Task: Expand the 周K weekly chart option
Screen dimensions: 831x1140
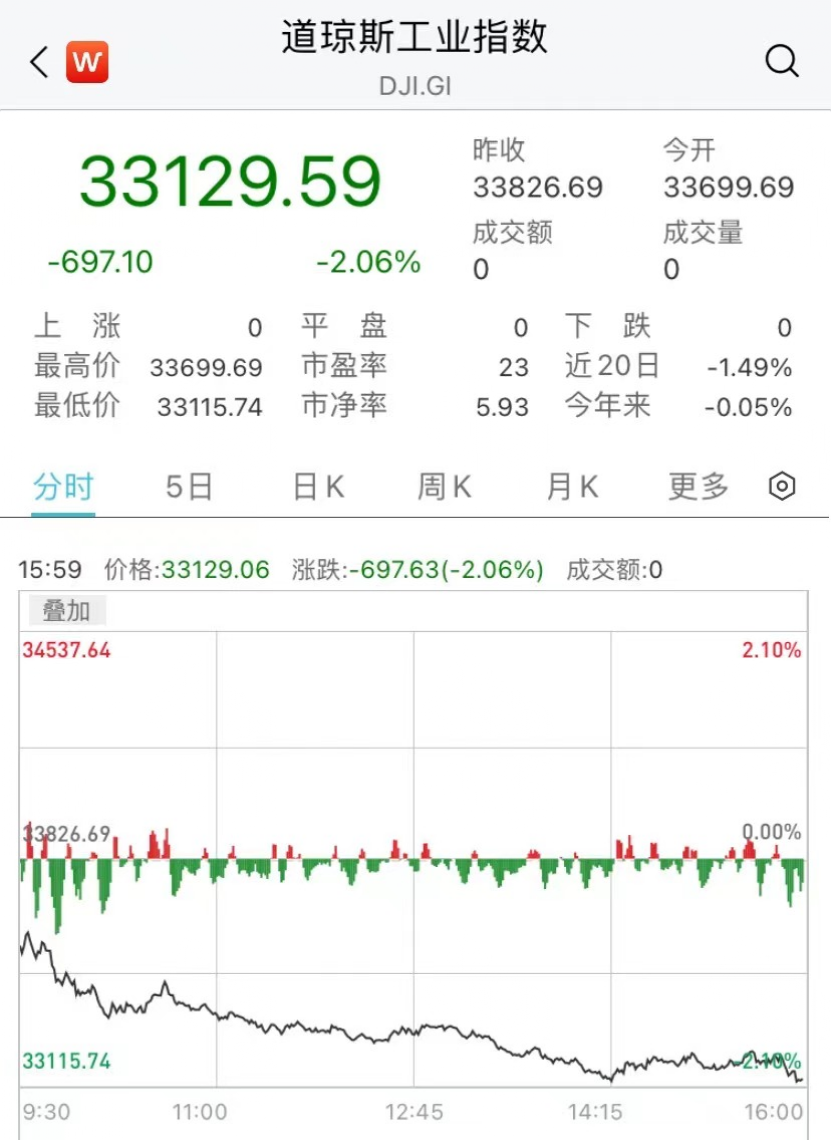Action: (x=444, y=486)
